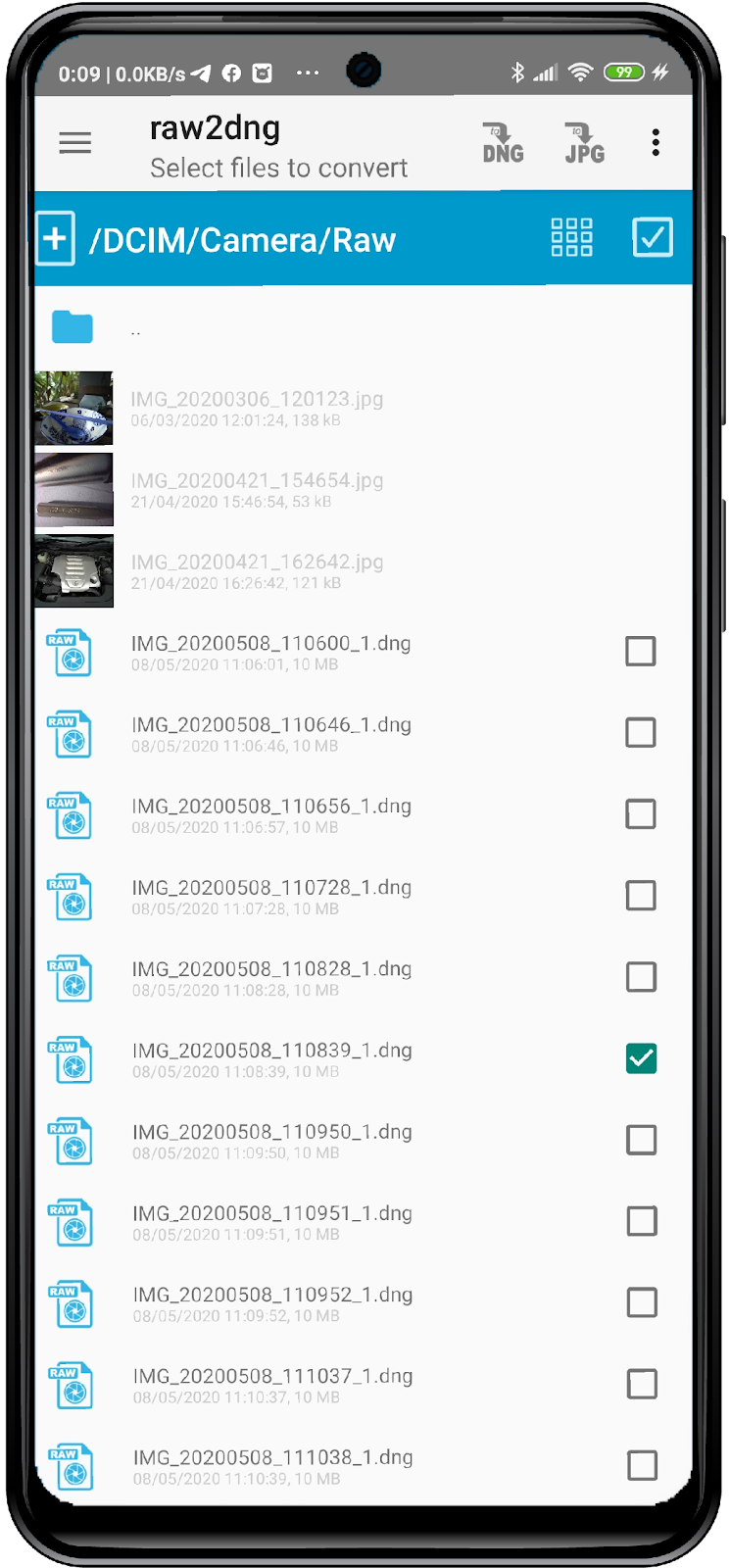Uncheck IMG_20200508_110839_1.dng

click(641, 1058)
